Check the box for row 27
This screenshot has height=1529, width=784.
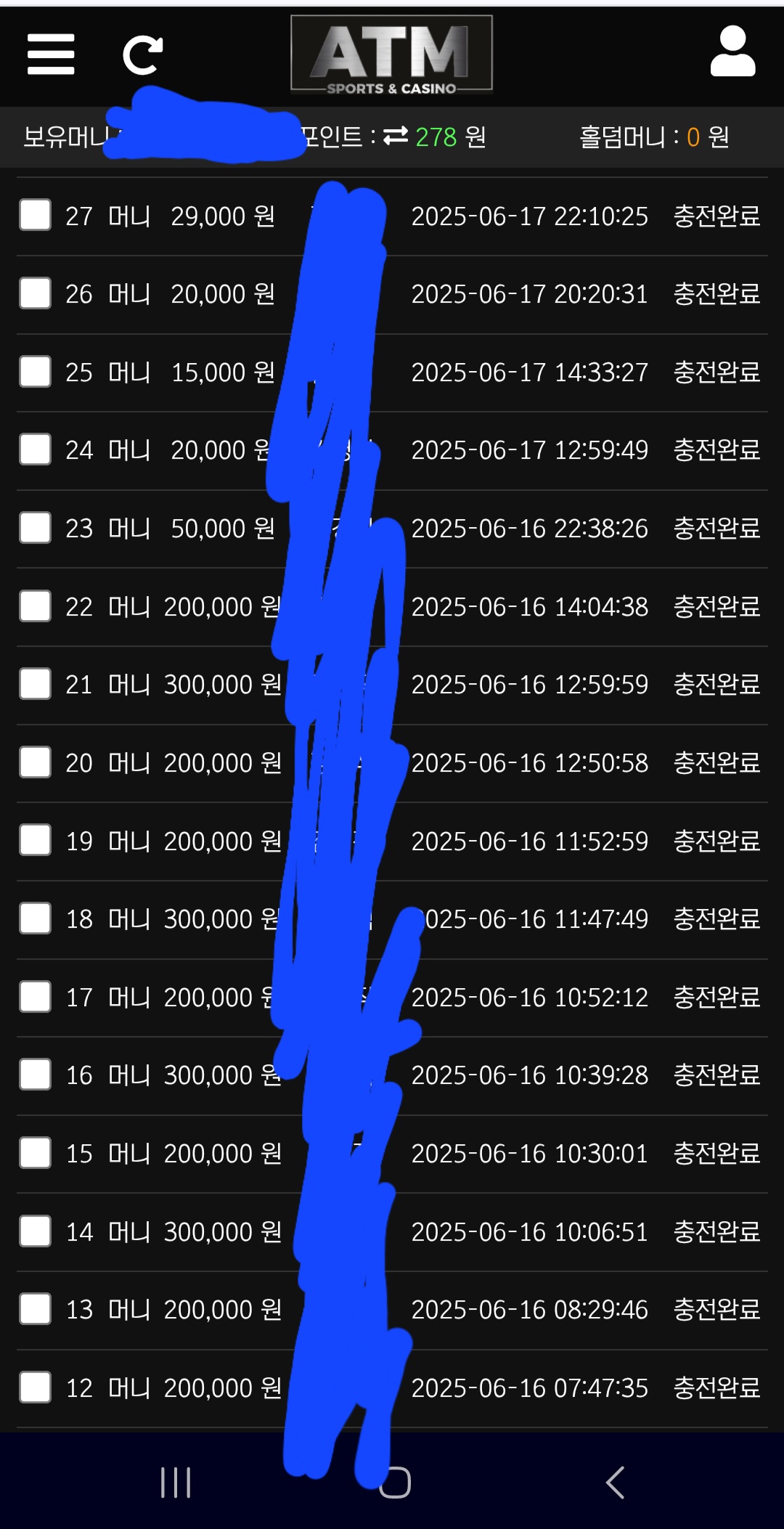[35, 216]
